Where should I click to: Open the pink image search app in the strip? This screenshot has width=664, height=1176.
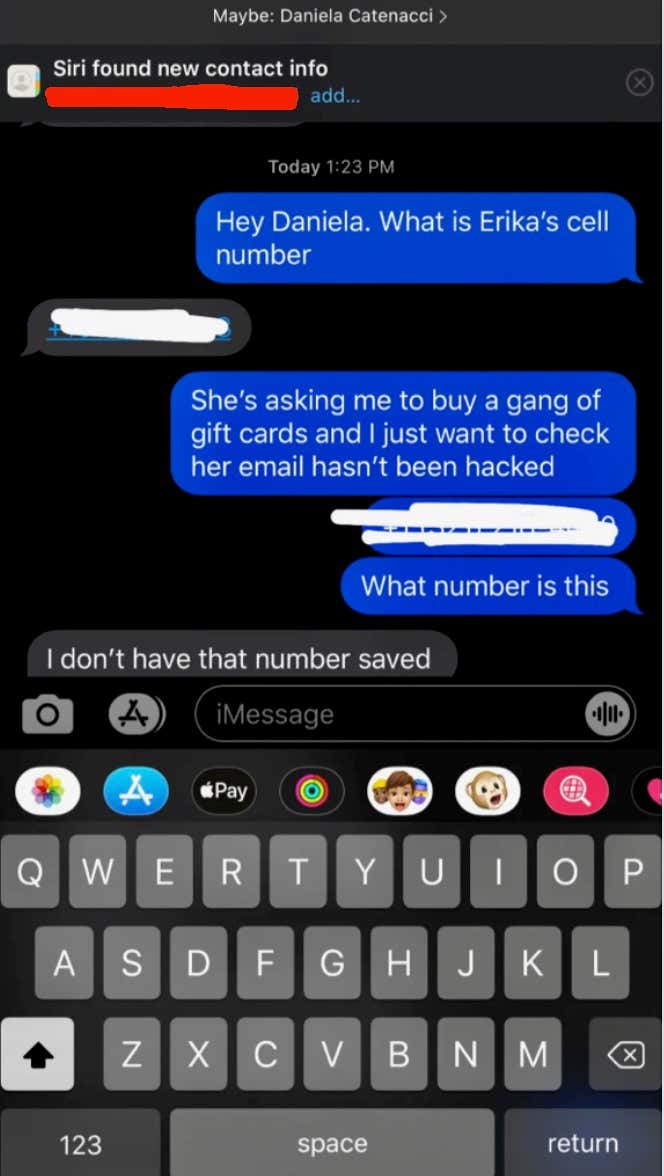click(x=575, y=790)
